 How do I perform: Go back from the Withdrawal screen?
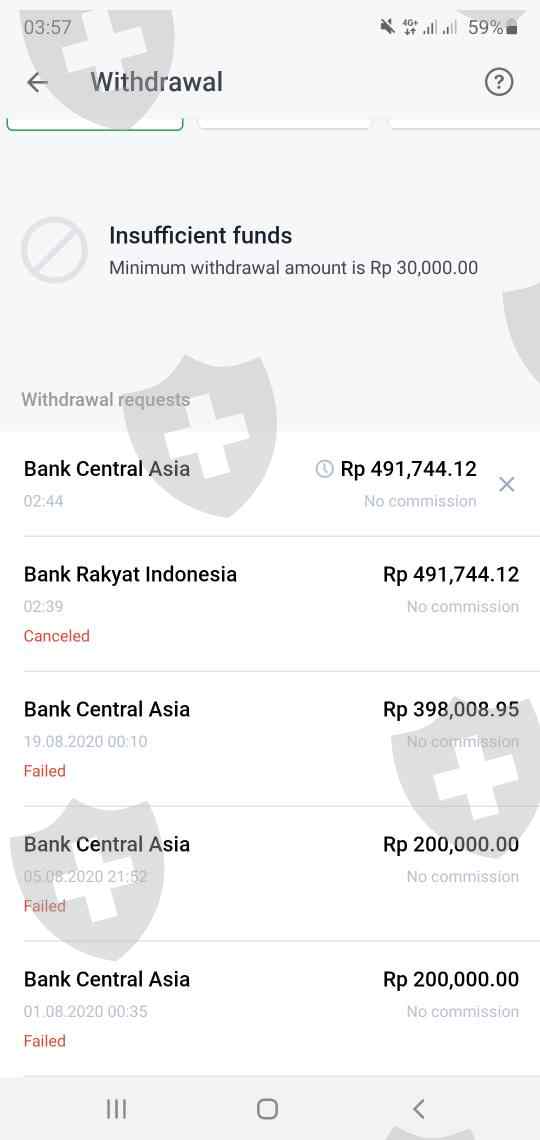37,82
